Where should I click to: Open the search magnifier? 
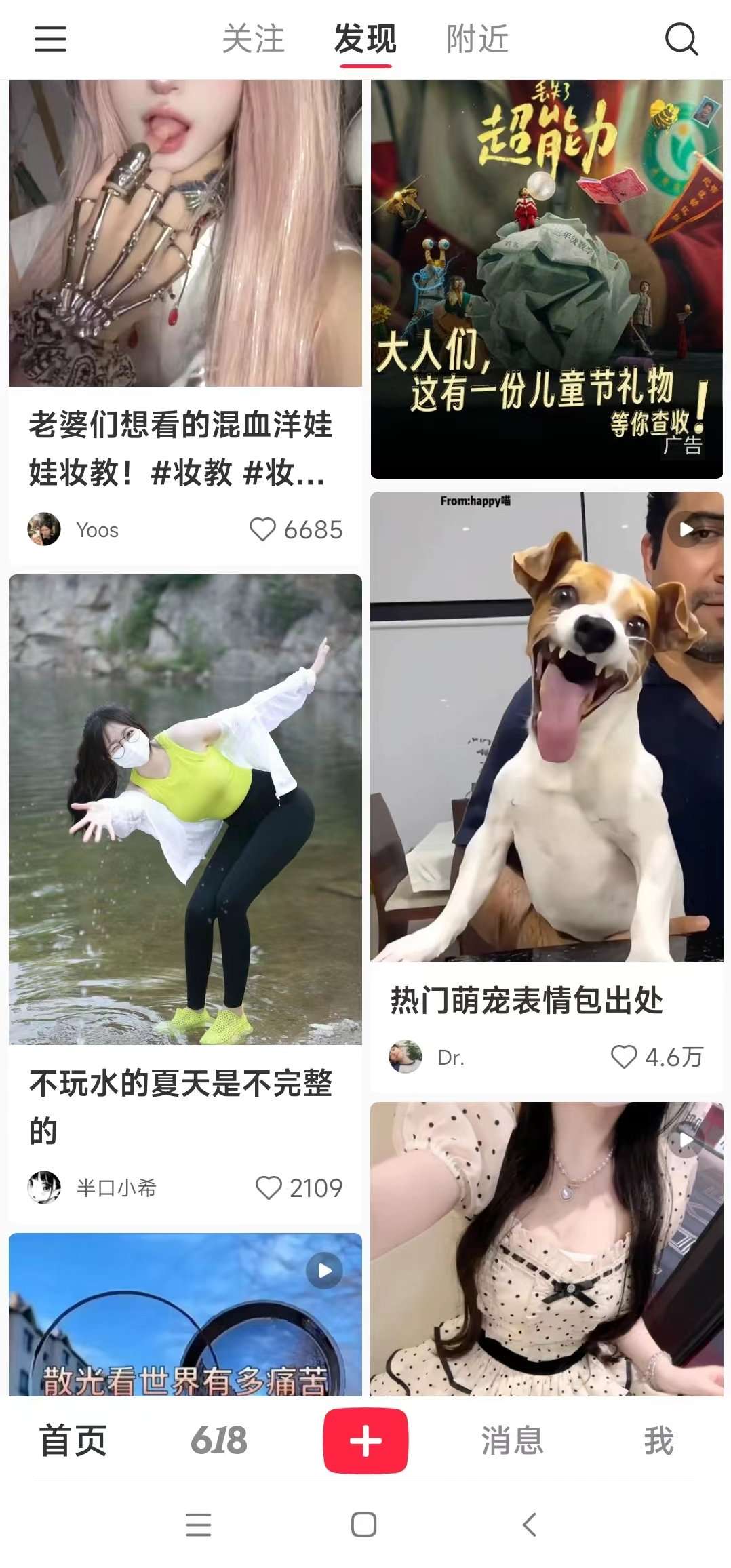click(x=681, y=39)
